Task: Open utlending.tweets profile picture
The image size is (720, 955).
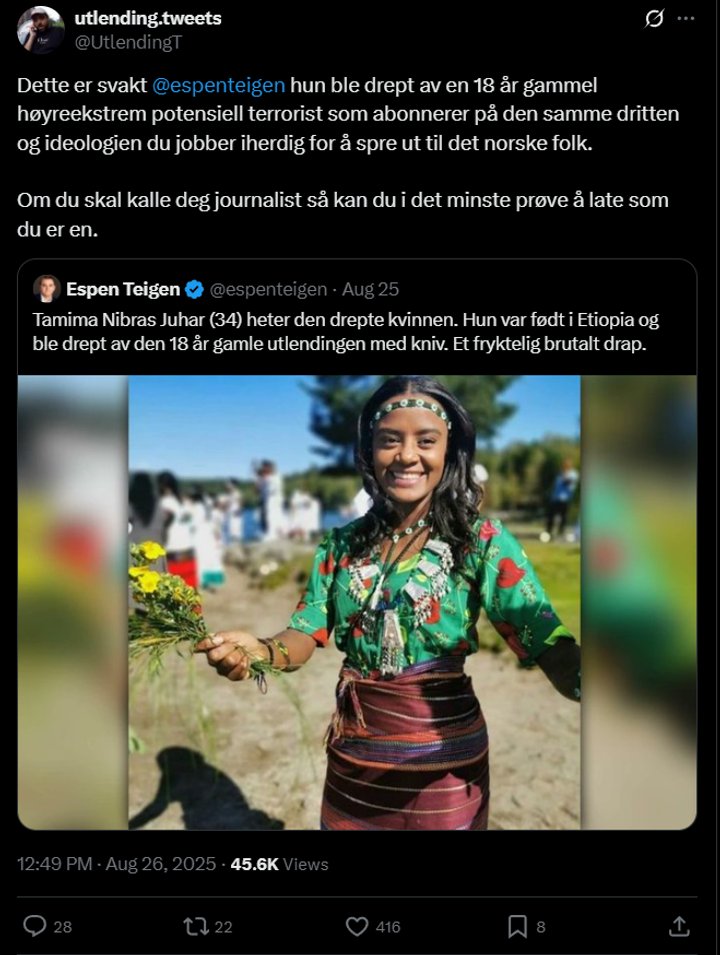Action: (x=40, y=30)
